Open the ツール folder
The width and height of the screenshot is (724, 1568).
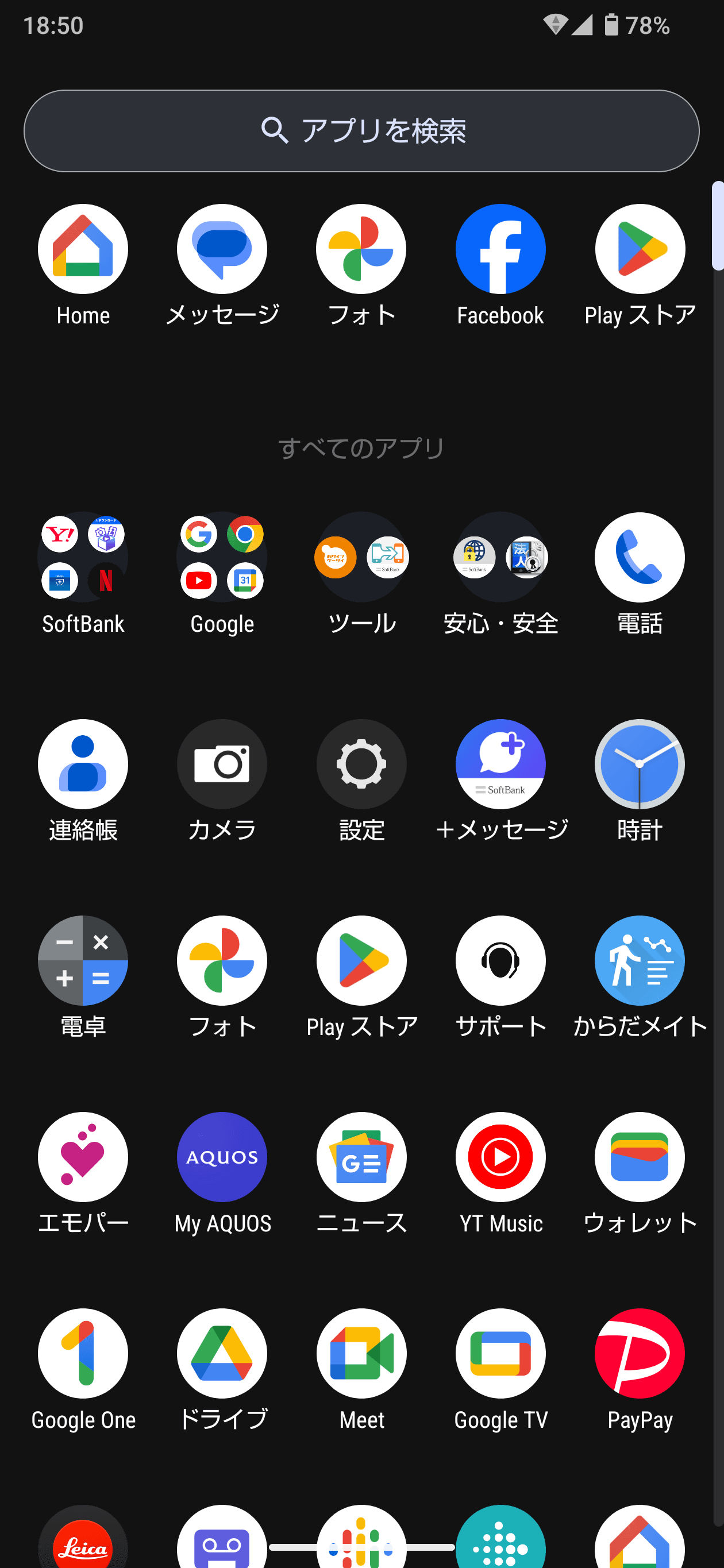coord(361,558)
